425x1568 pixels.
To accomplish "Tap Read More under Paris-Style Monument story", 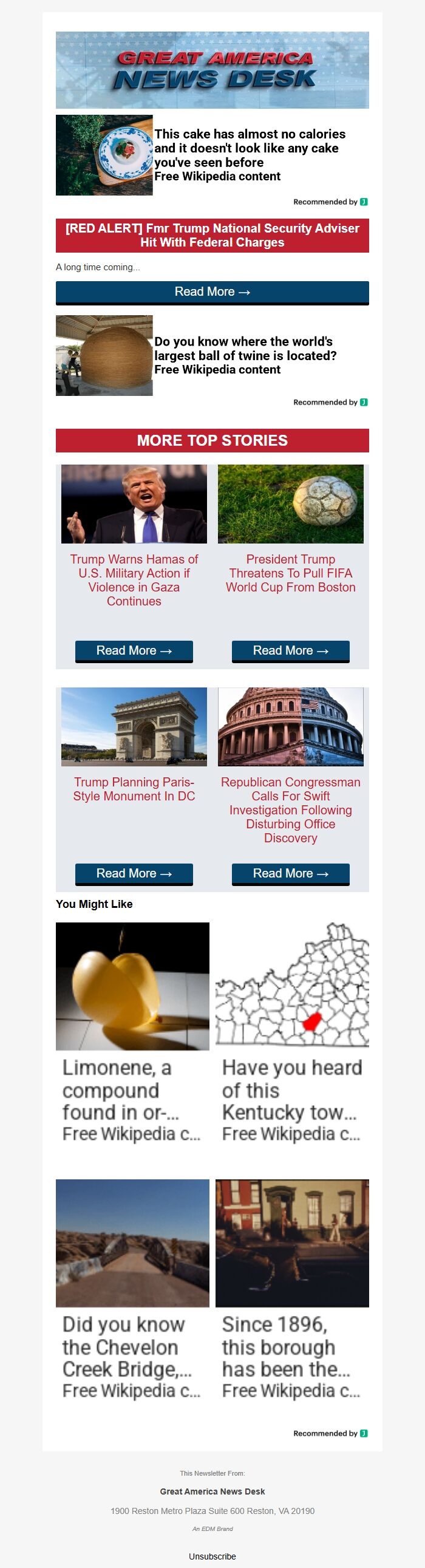I will click(x=134, y=873).
